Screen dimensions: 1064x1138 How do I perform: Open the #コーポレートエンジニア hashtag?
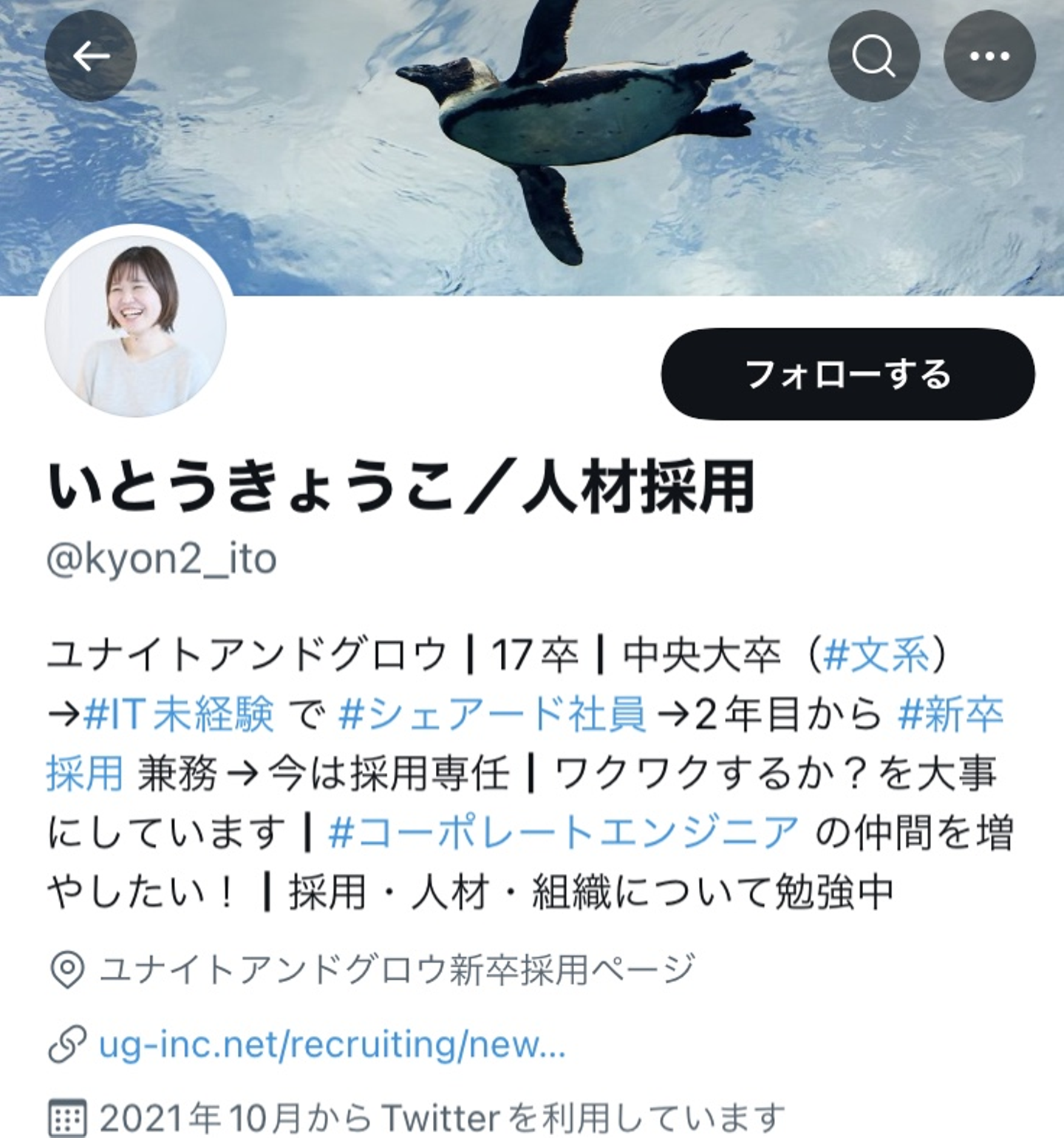point(563,833)
